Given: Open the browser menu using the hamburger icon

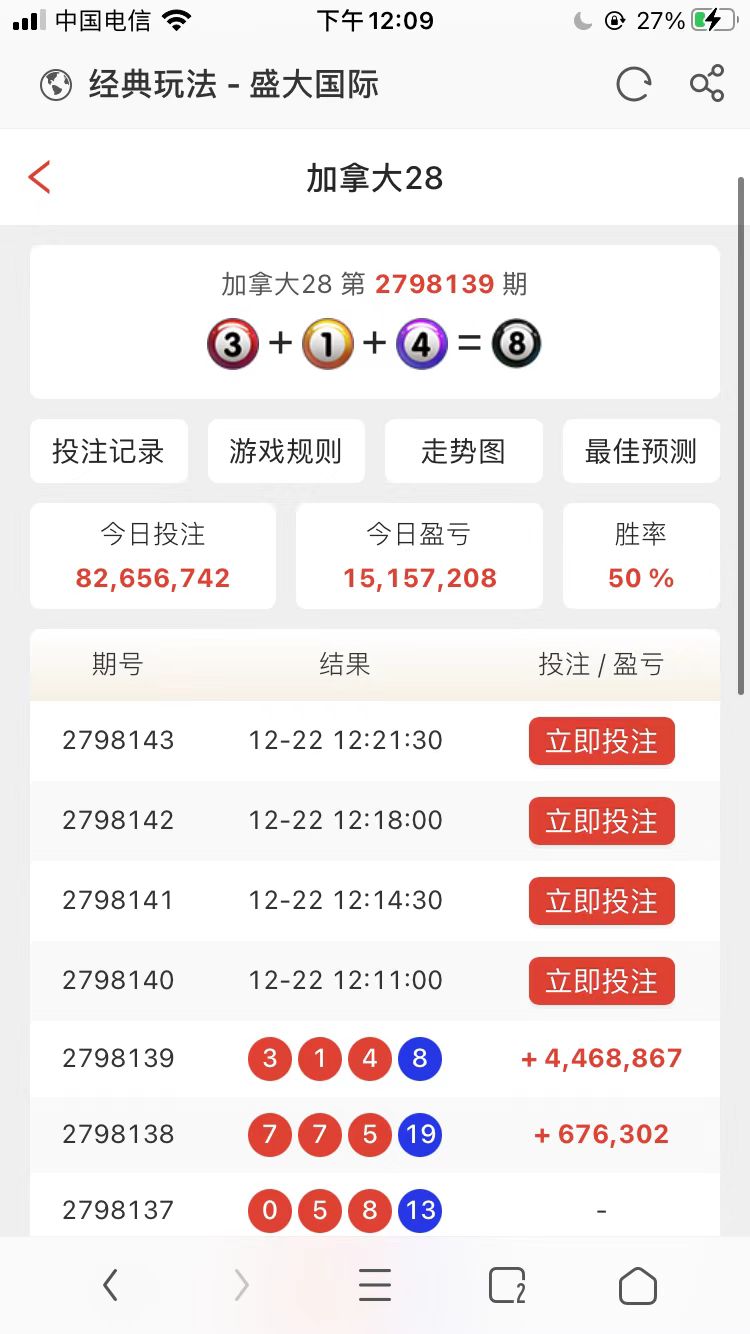Looking at the screenshot, I should [x=374, y=1285].
